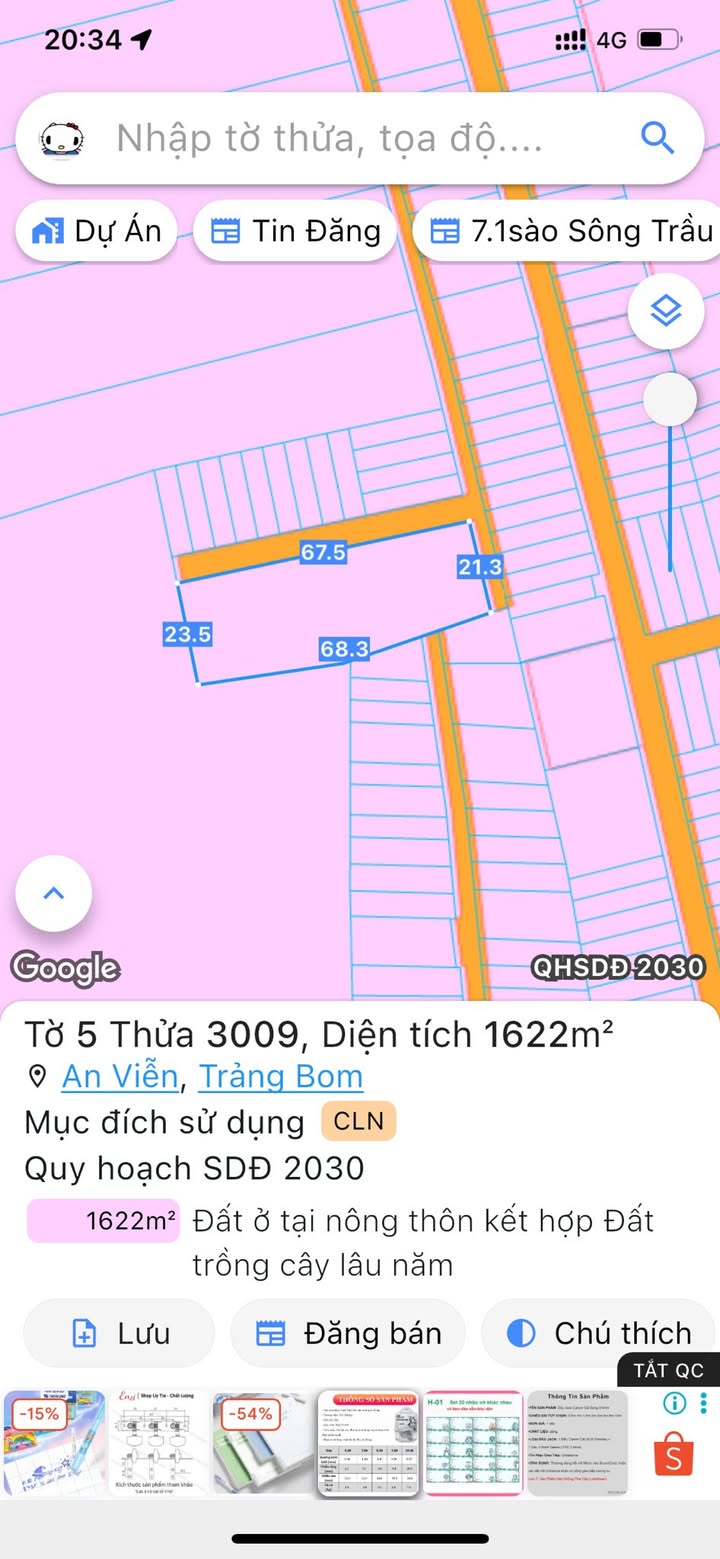Open the Shopee ad icon
Viewport: 720px width, 1559px height.
click(674, 1456)
